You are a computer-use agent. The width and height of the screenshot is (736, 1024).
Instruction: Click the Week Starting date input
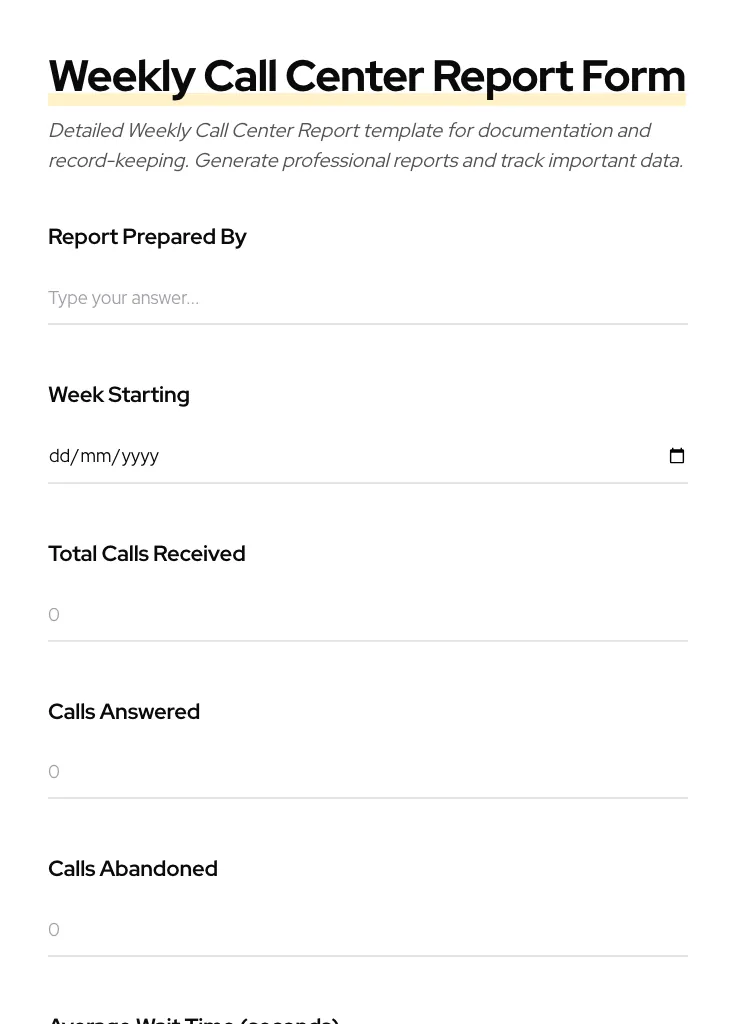(x=300, y=456)
